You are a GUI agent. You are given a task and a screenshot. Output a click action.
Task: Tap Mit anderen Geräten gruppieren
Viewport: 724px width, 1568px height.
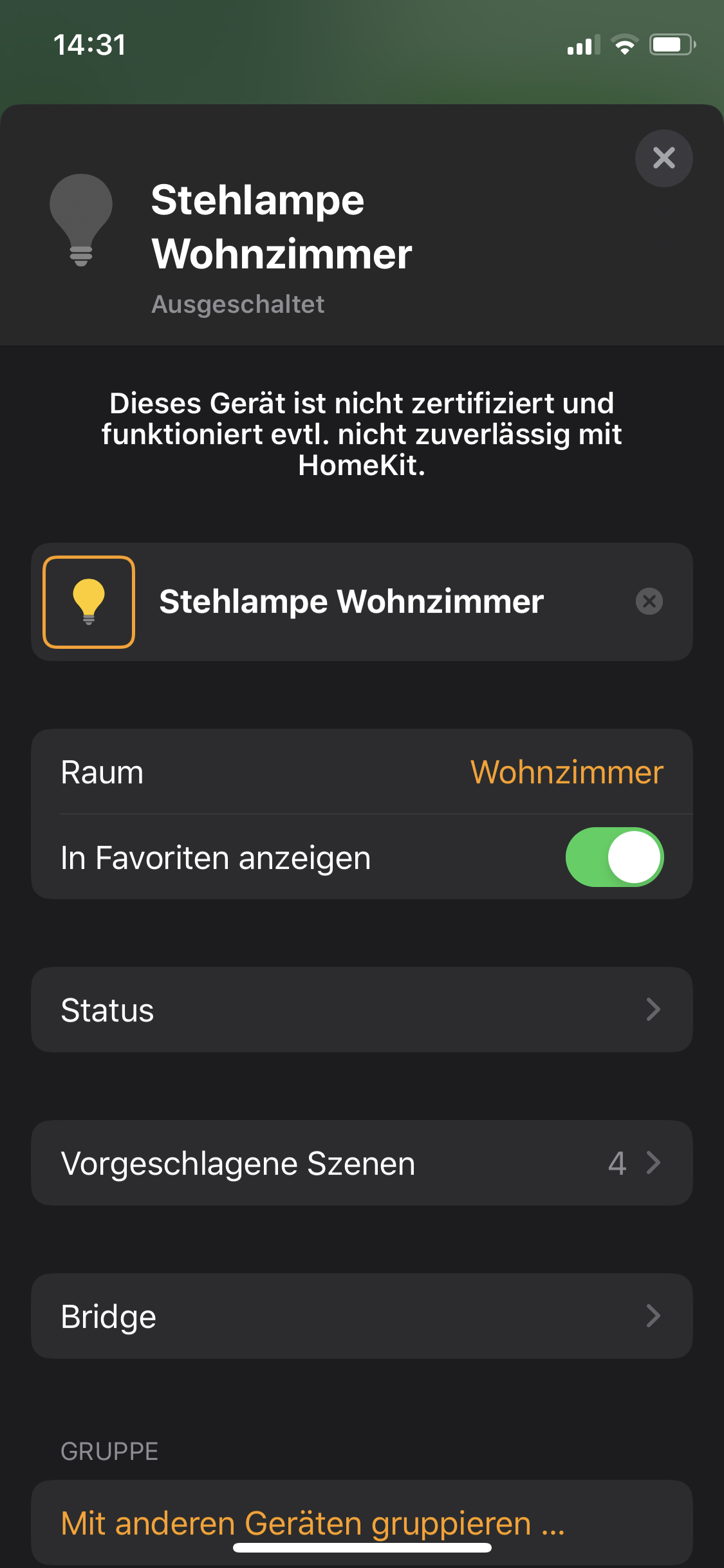point(313,1523)
